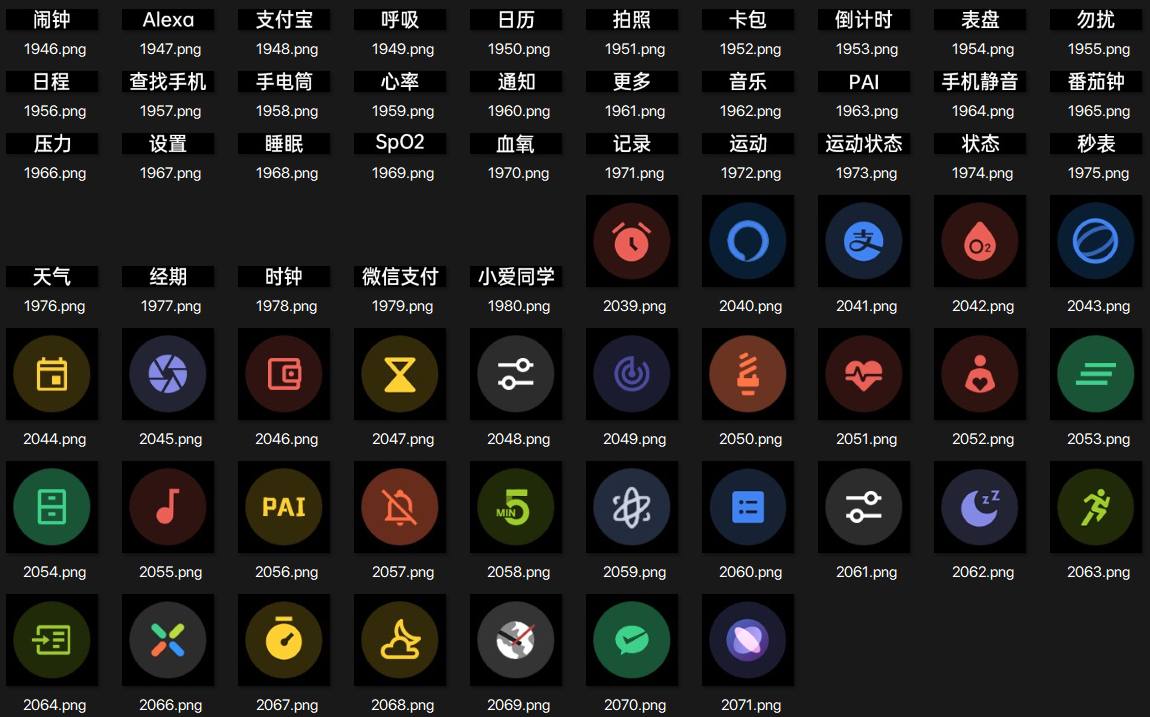Select the file 2044.png calendar icon
The image size is (1150, 717).
pyautogui.click(x=52, y=374)
